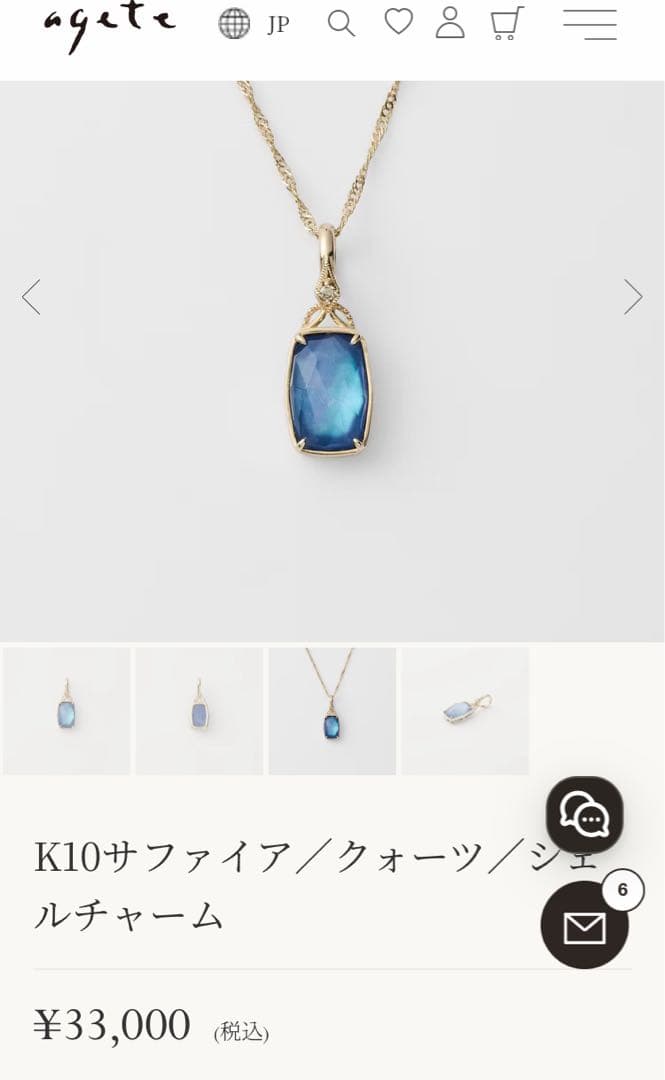Open the hamburger menu
The height and width of the screenshot is (1080, 665).
point(589,24)
